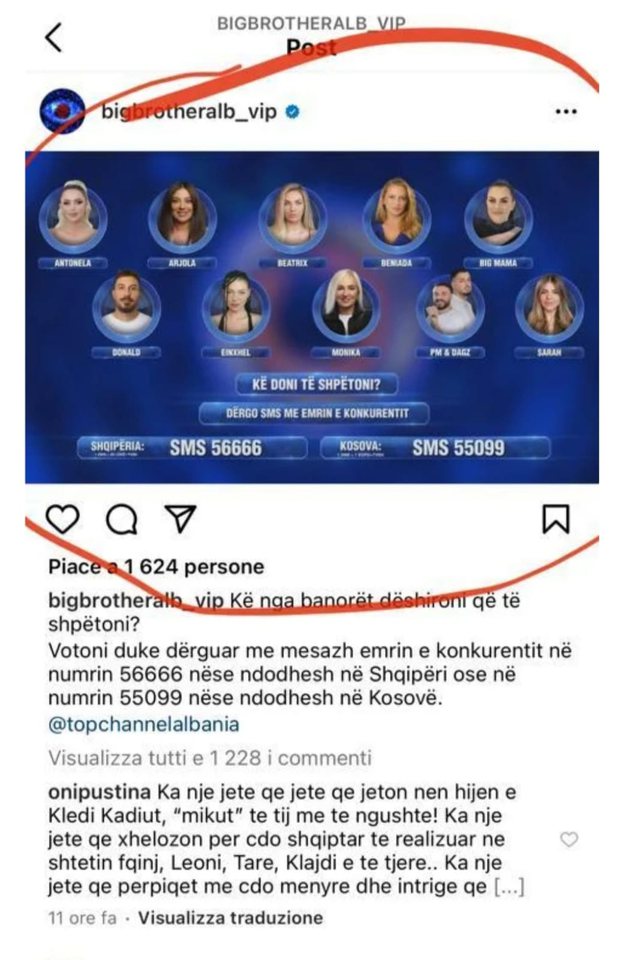Open the bigbrotheralb_vip profile avatar
The image size is (640, 960).
click(62, 111)
